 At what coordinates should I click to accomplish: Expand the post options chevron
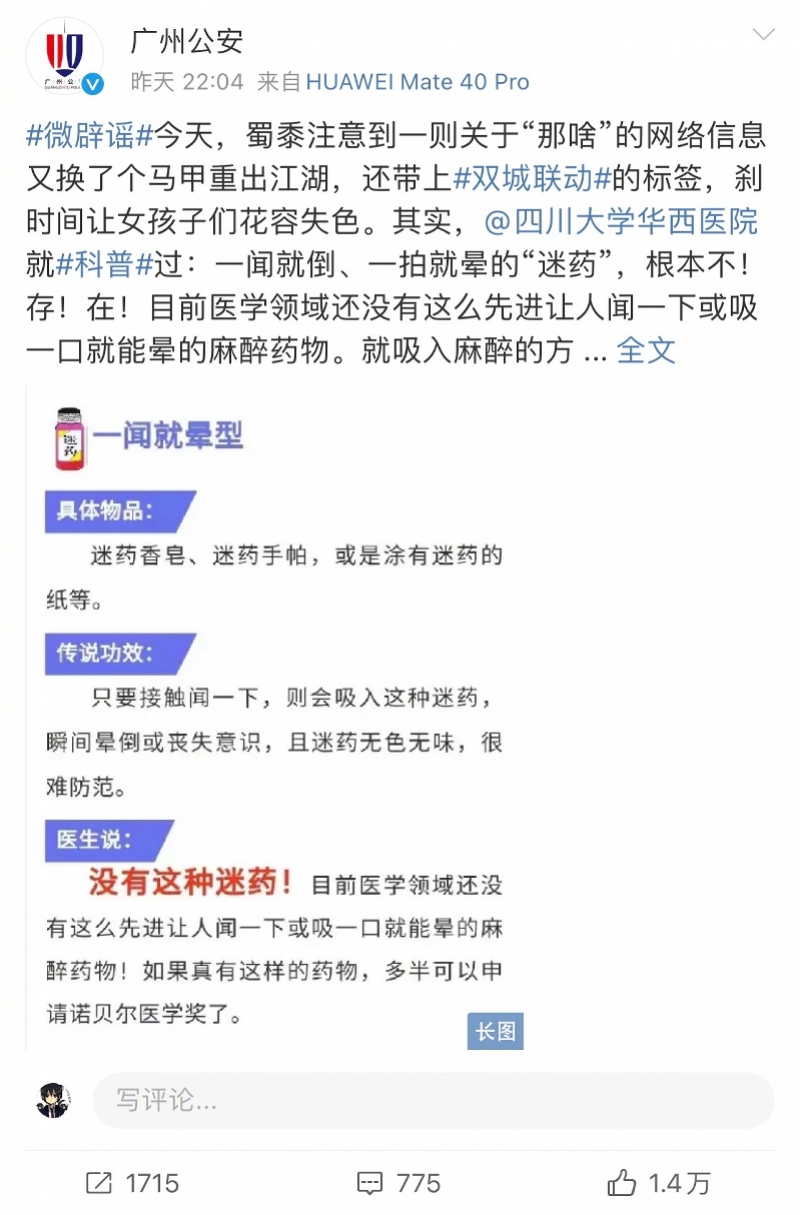763,36
